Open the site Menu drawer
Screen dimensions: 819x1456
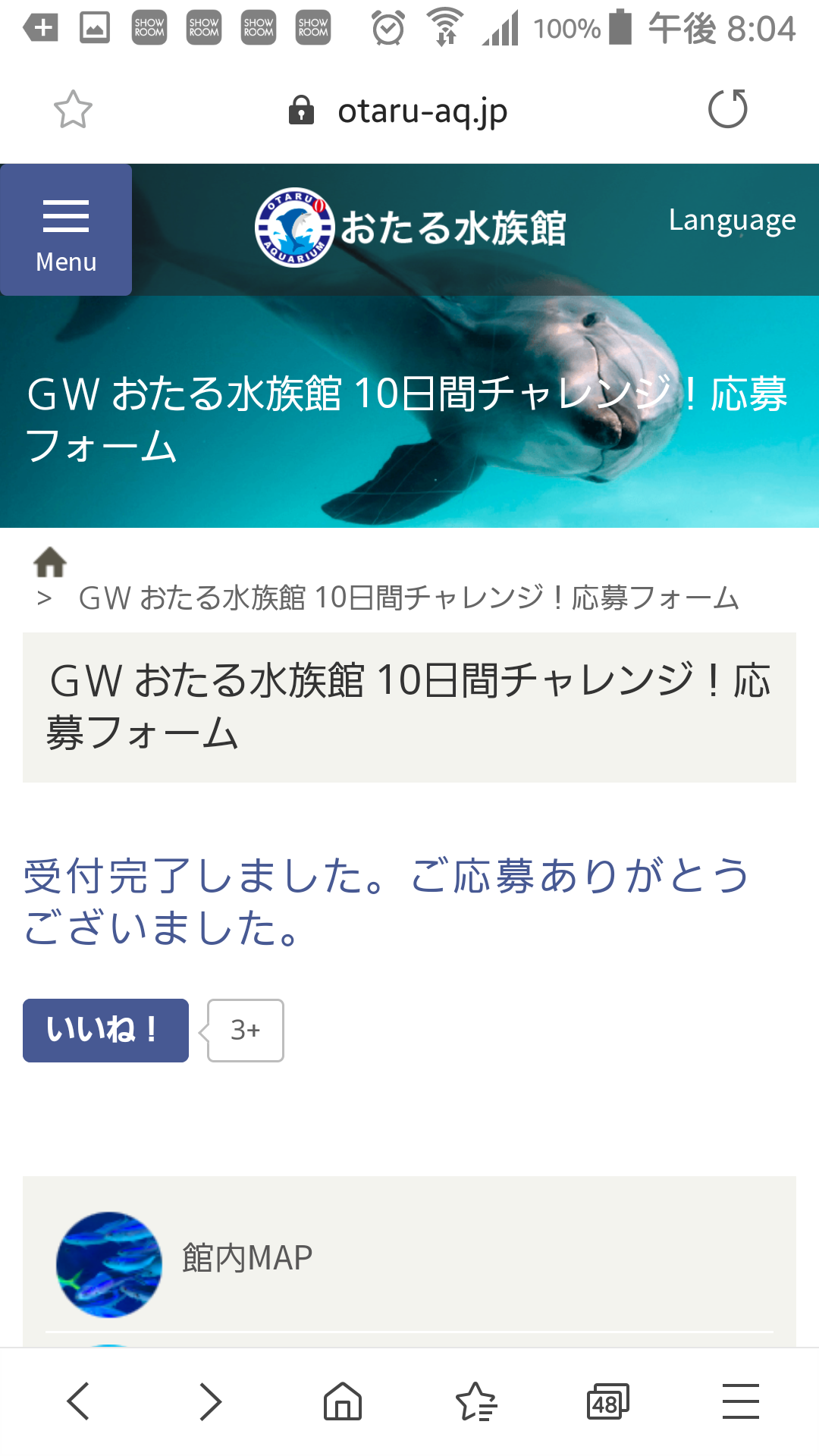66,230
